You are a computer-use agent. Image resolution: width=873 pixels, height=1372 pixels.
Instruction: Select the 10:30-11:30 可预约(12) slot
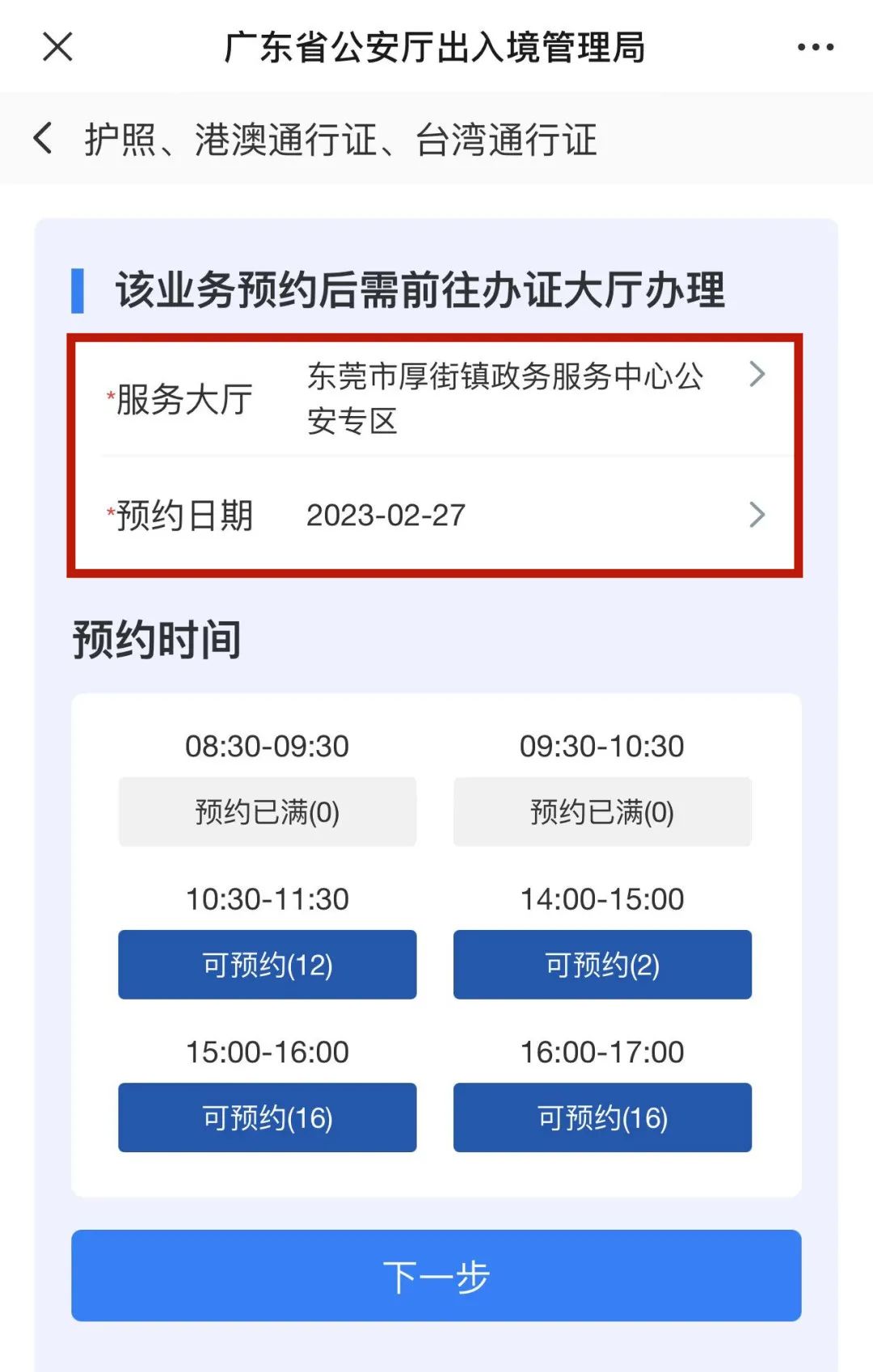point(268,964)
